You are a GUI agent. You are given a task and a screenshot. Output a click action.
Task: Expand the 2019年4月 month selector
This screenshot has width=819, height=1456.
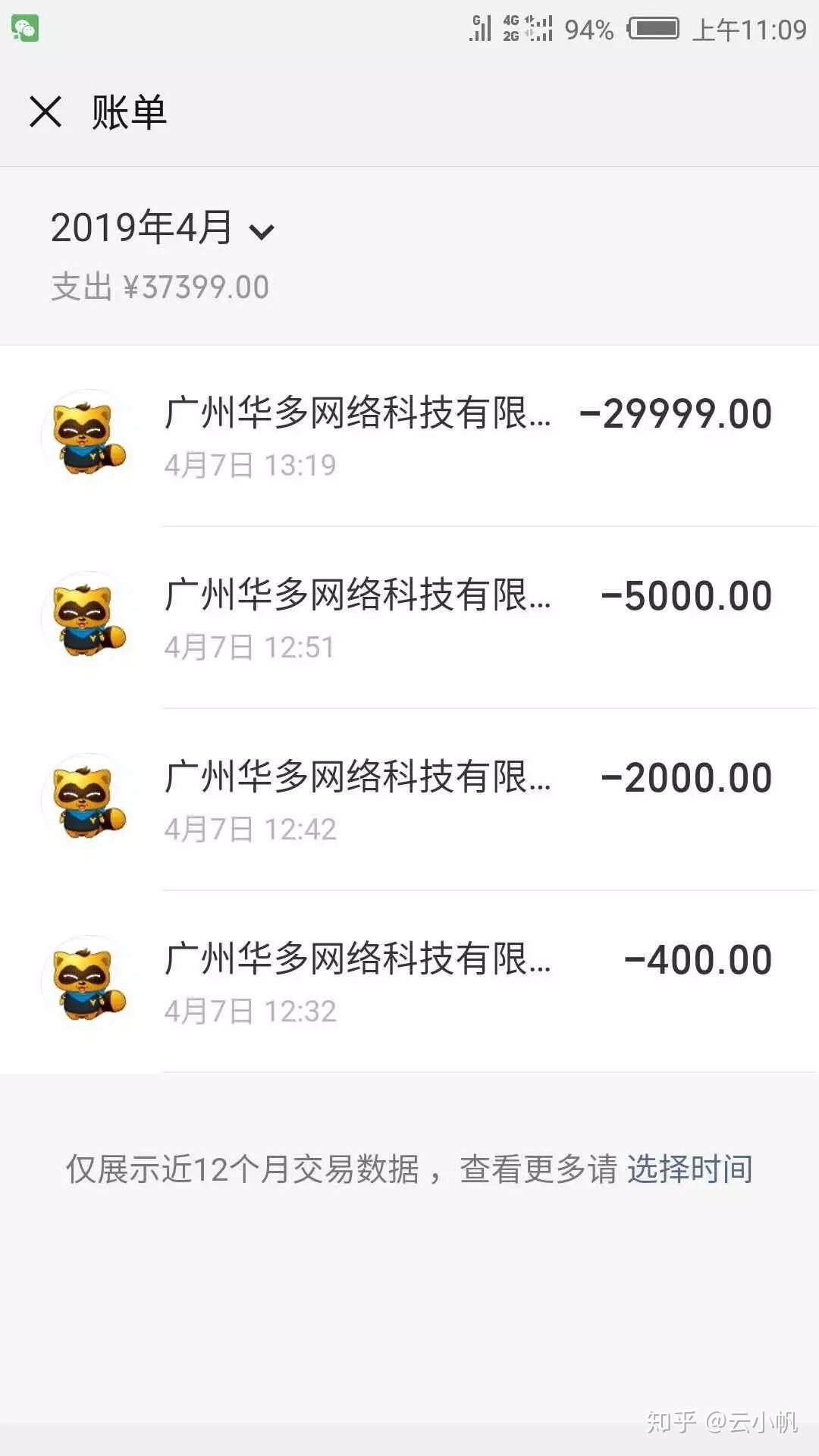click(162, 227)
